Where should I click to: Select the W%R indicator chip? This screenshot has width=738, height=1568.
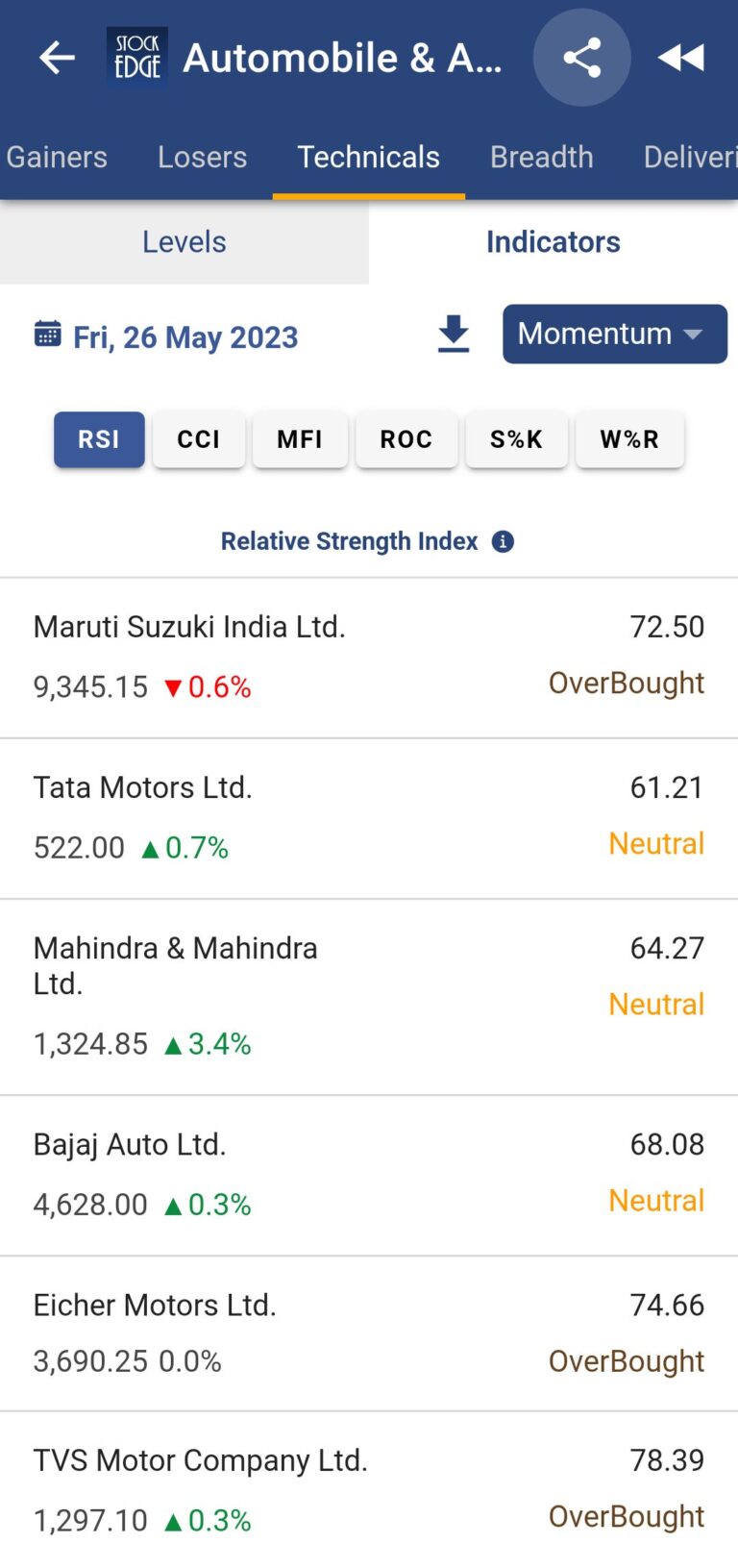point(628,438)
